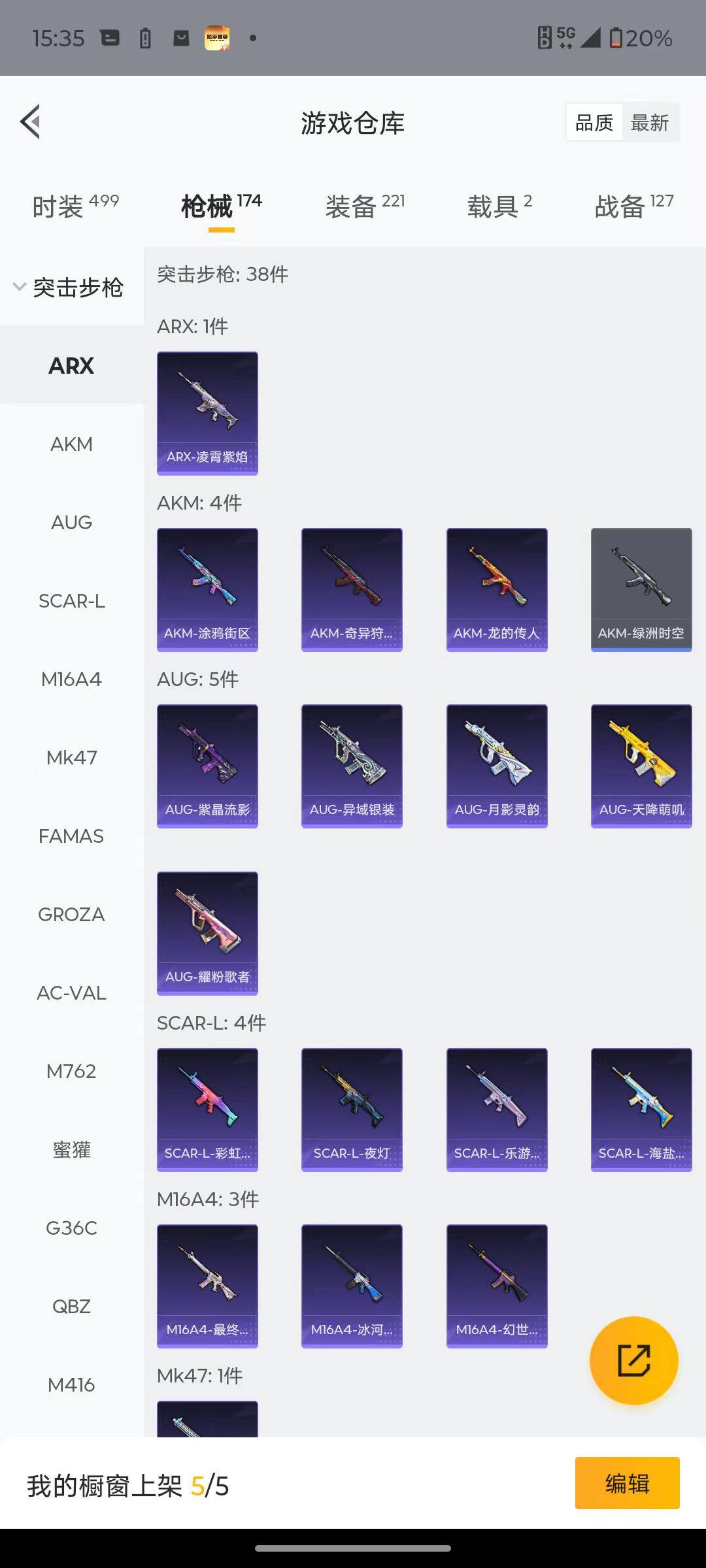Screen dimensions: 706x1568
Task: Open the ARX-凌霄紫焰 skin
Action: [207, 413]
